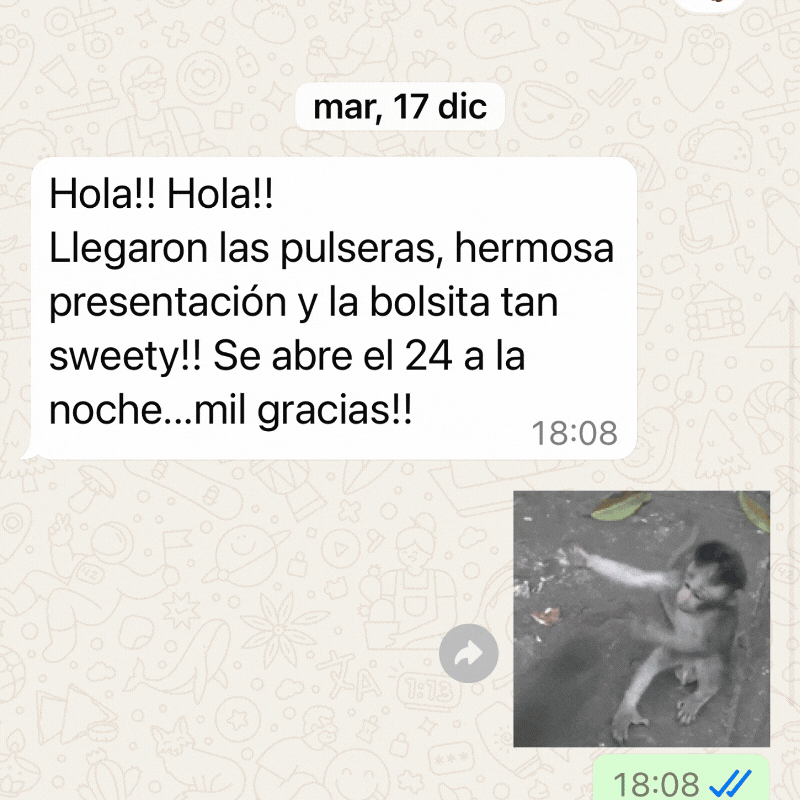Open the monkey GIF sticker

pyautogui.click(x=641, y=619)
